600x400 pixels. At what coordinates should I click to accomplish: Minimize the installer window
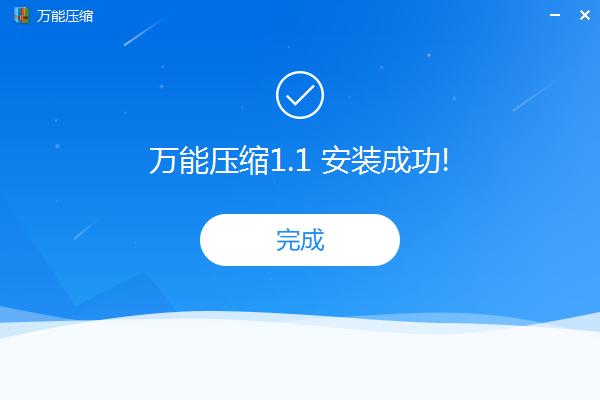point(556,15)
